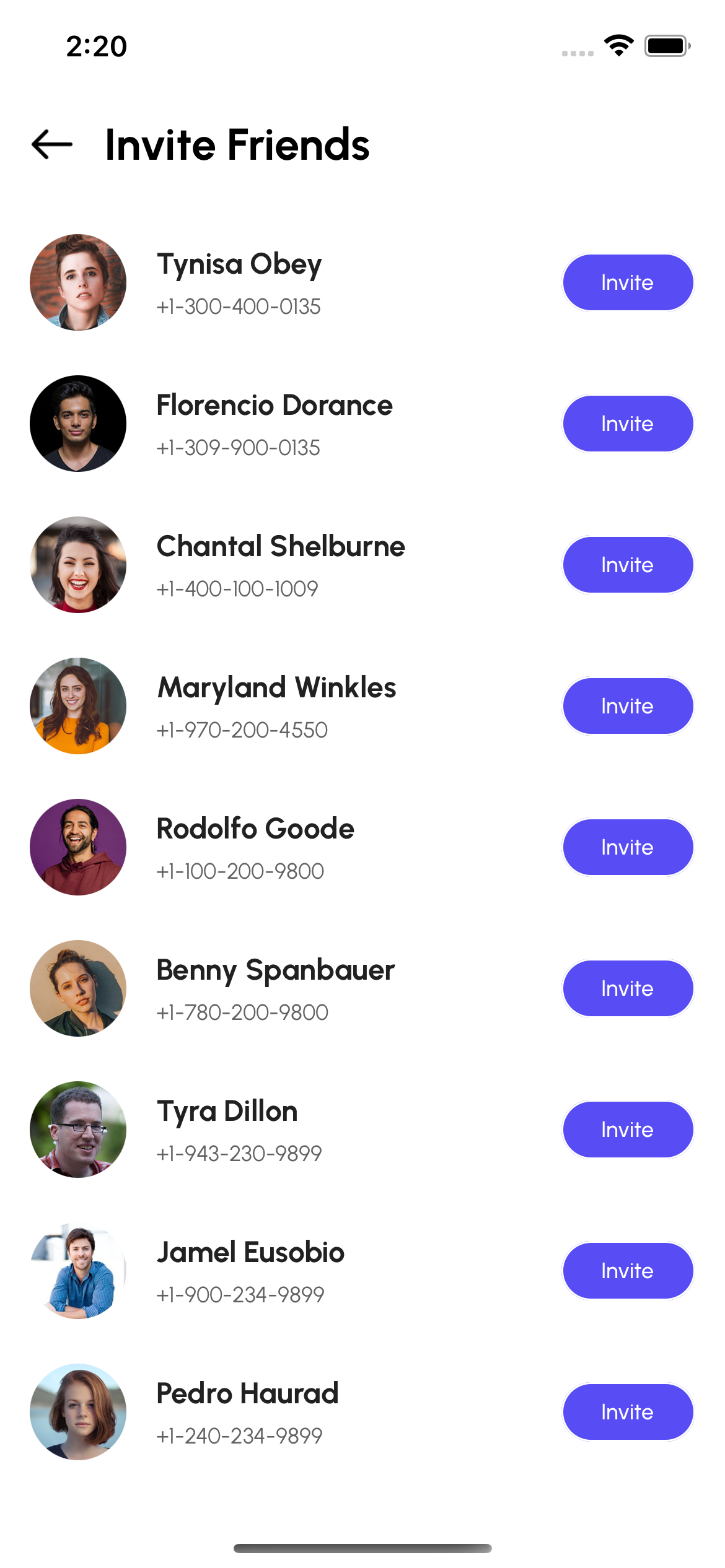Invite Tynisa Obey
Image resolution: width=725 pixels, height=1568 pixels.
(x=627, y=282)
